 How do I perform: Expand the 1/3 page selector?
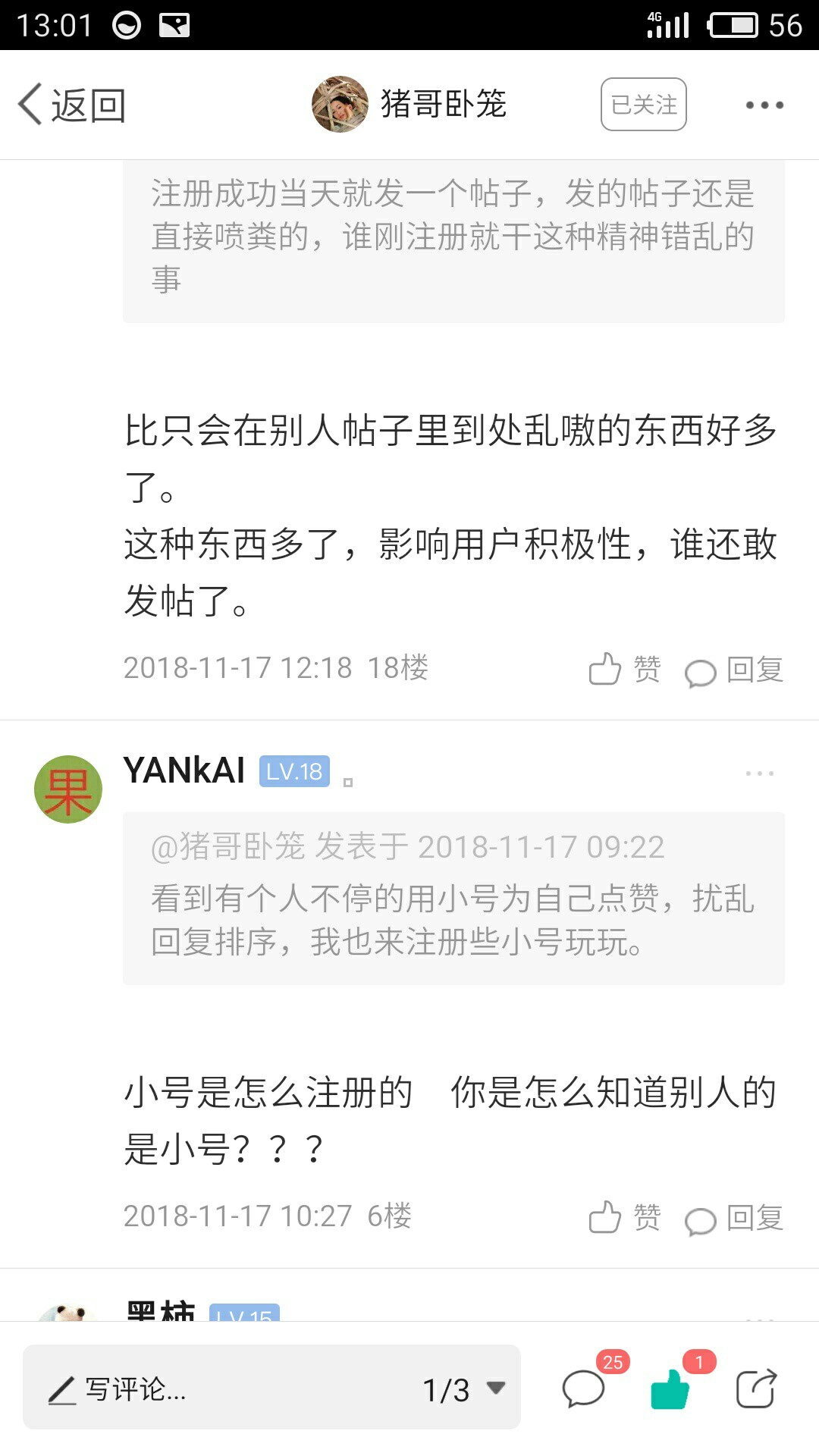463,1389
